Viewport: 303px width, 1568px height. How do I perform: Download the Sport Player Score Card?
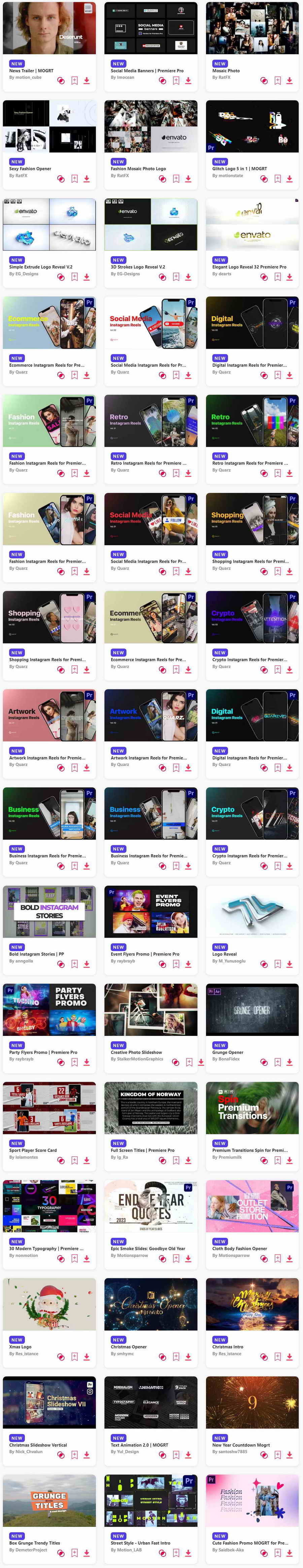click(87, 1160)
